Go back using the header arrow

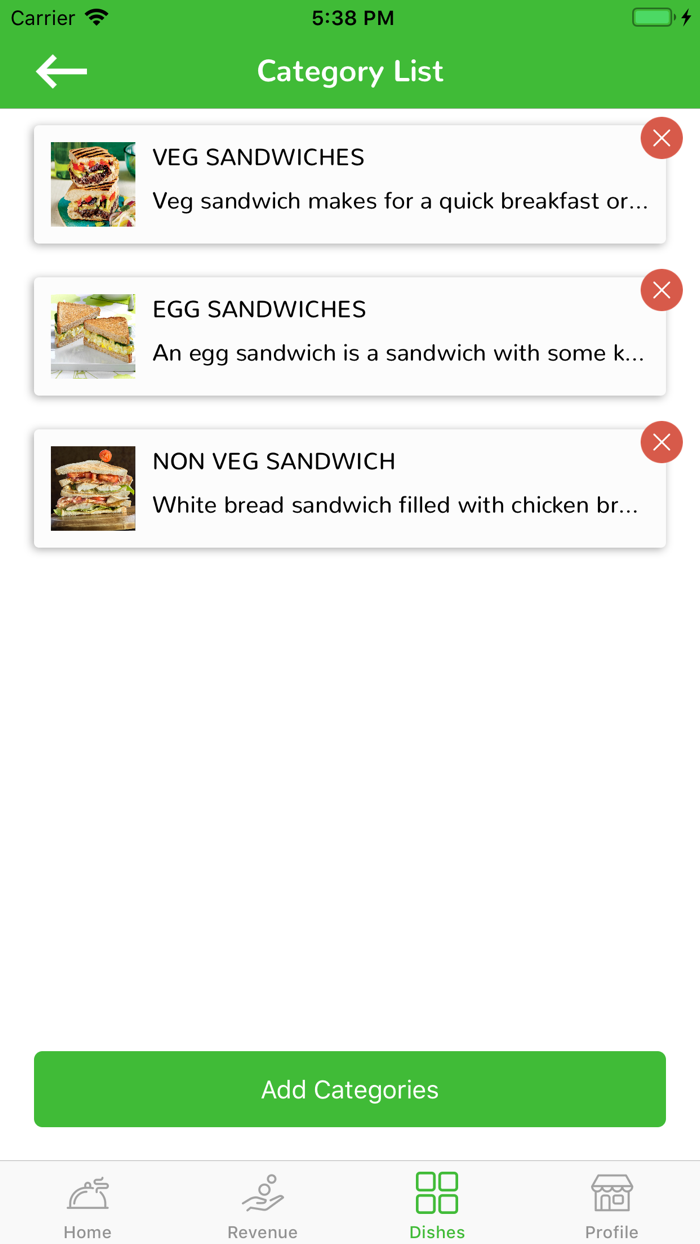61,71
